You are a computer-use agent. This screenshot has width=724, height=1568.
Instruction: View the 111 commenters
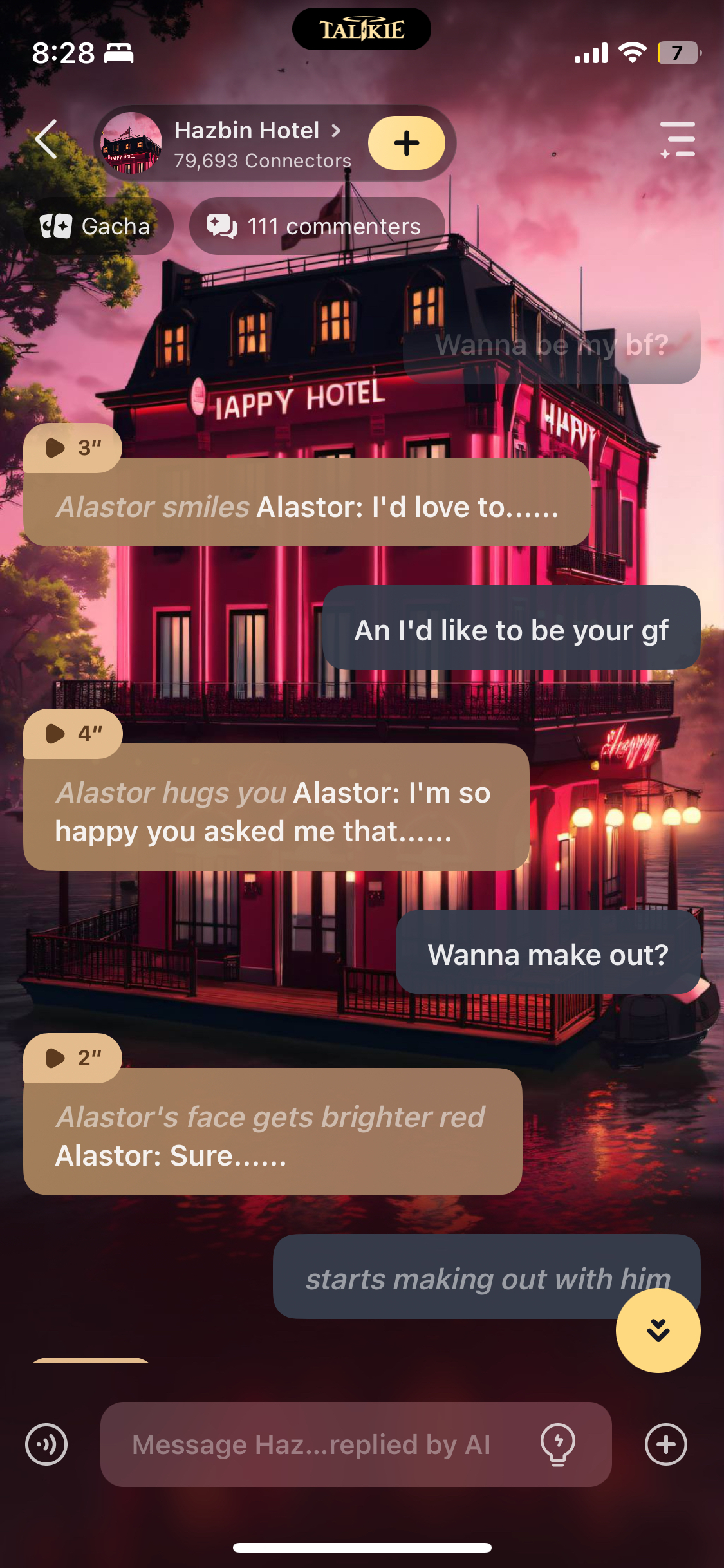(316, 226)
